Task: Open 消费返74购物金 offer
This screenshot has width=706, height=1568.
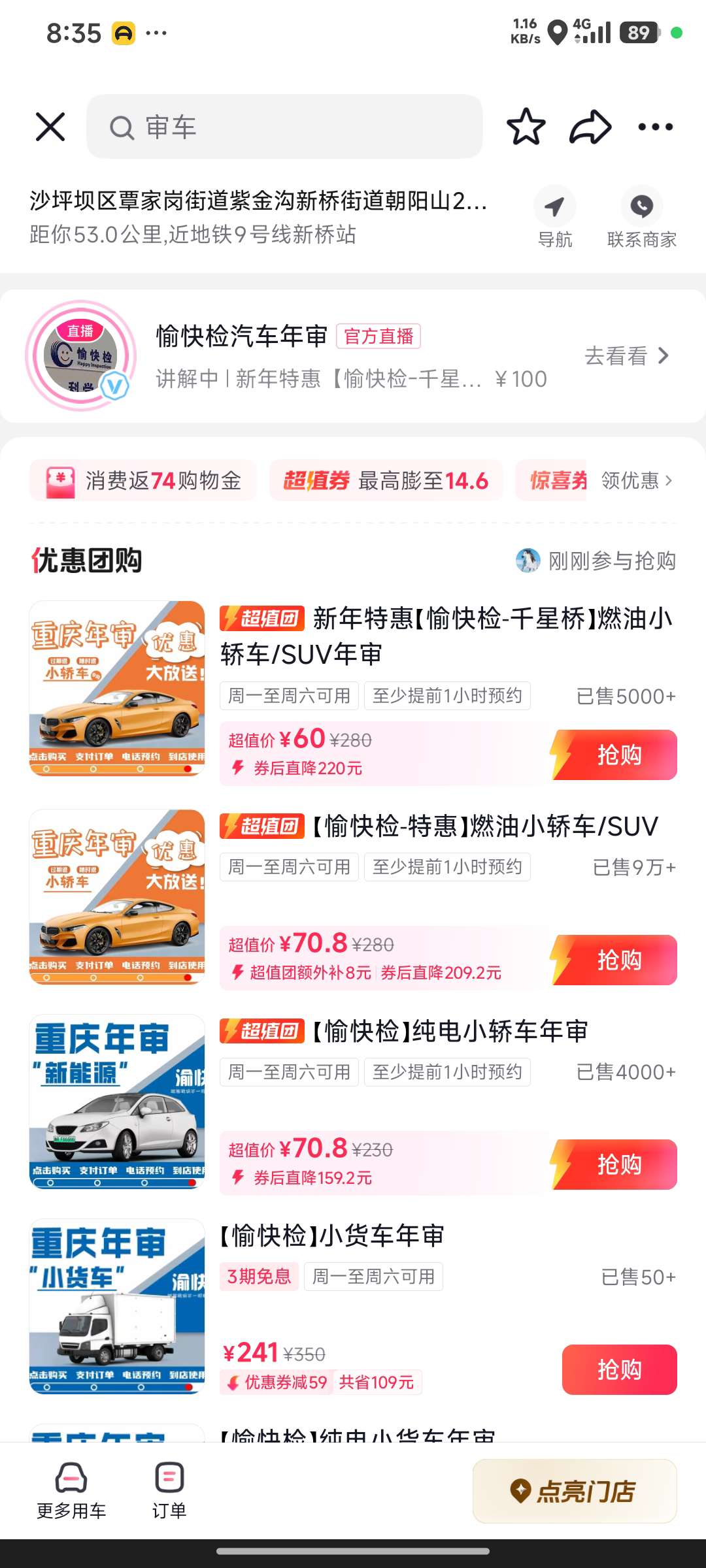Action: [143, 481]
